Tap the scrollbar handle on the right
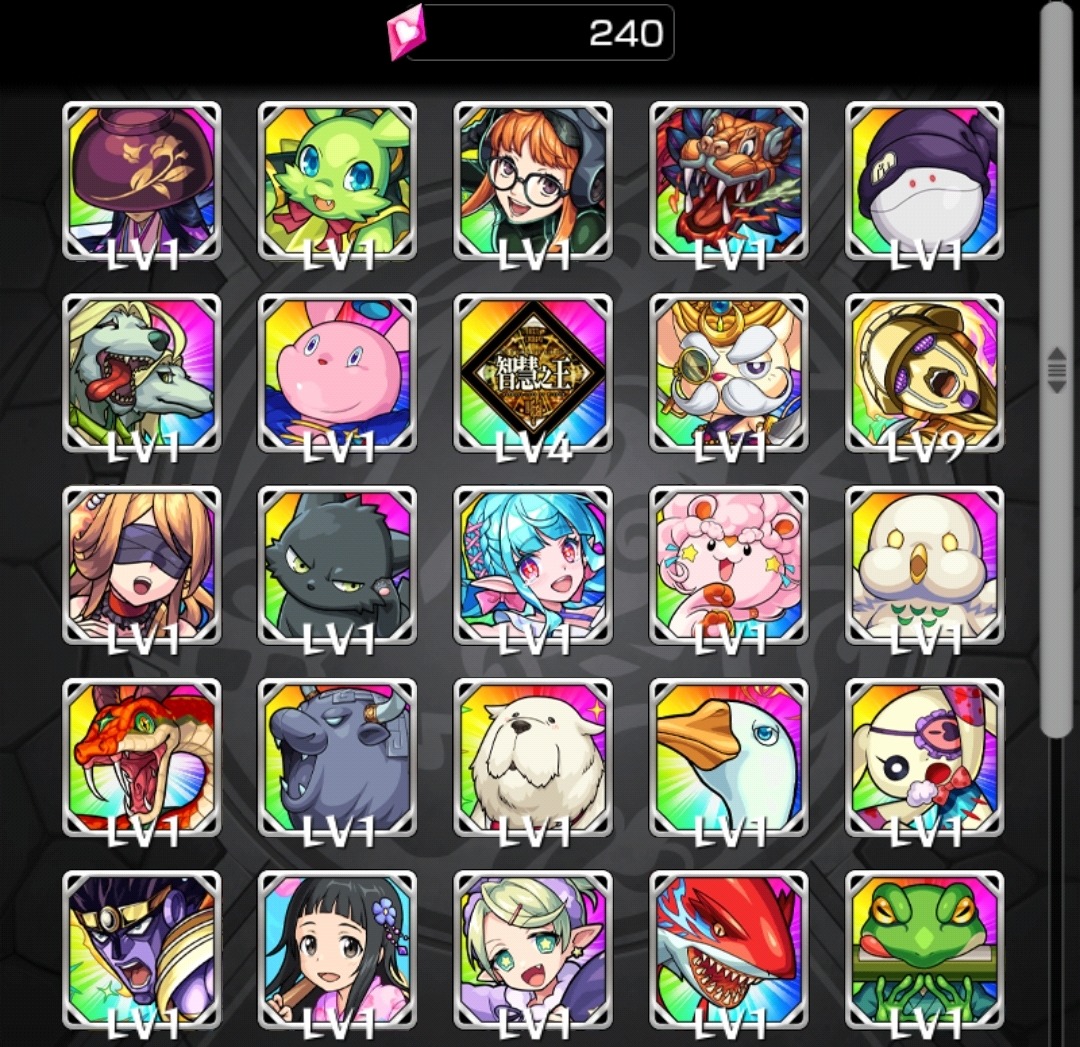The height and width of the screenshot is (1047, 1080). [1056, 370]
